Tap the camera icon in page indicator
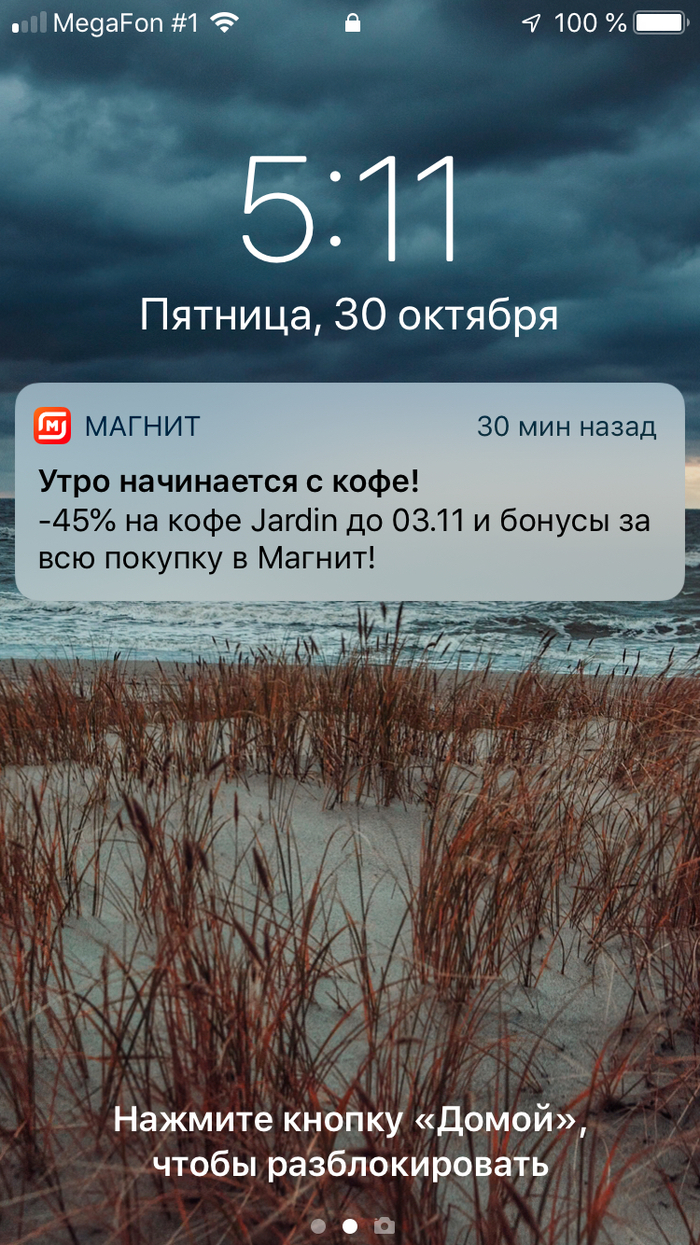This screenshot has width=700, height=1245. (383, 1225)
